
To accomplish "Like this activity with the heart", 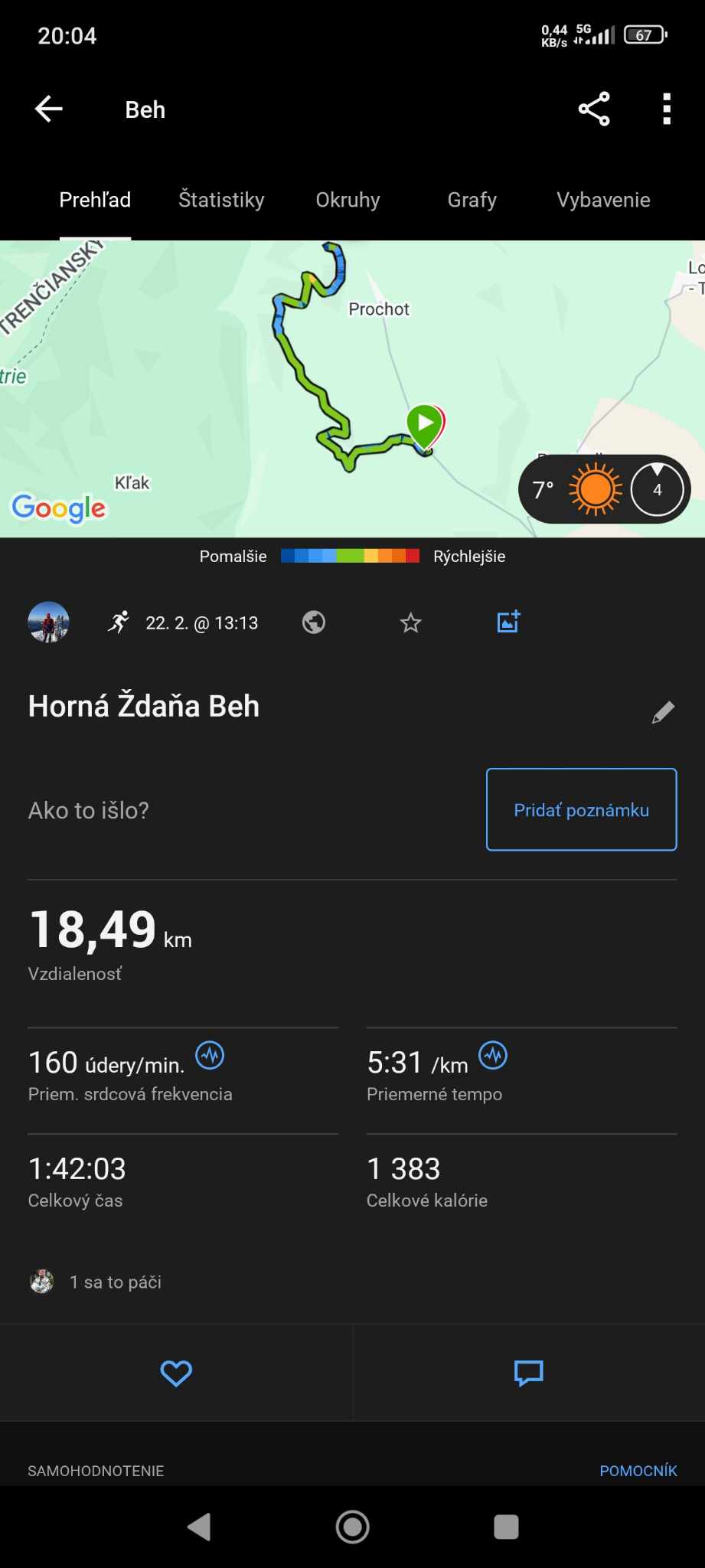I will (x=176, y=1373).
